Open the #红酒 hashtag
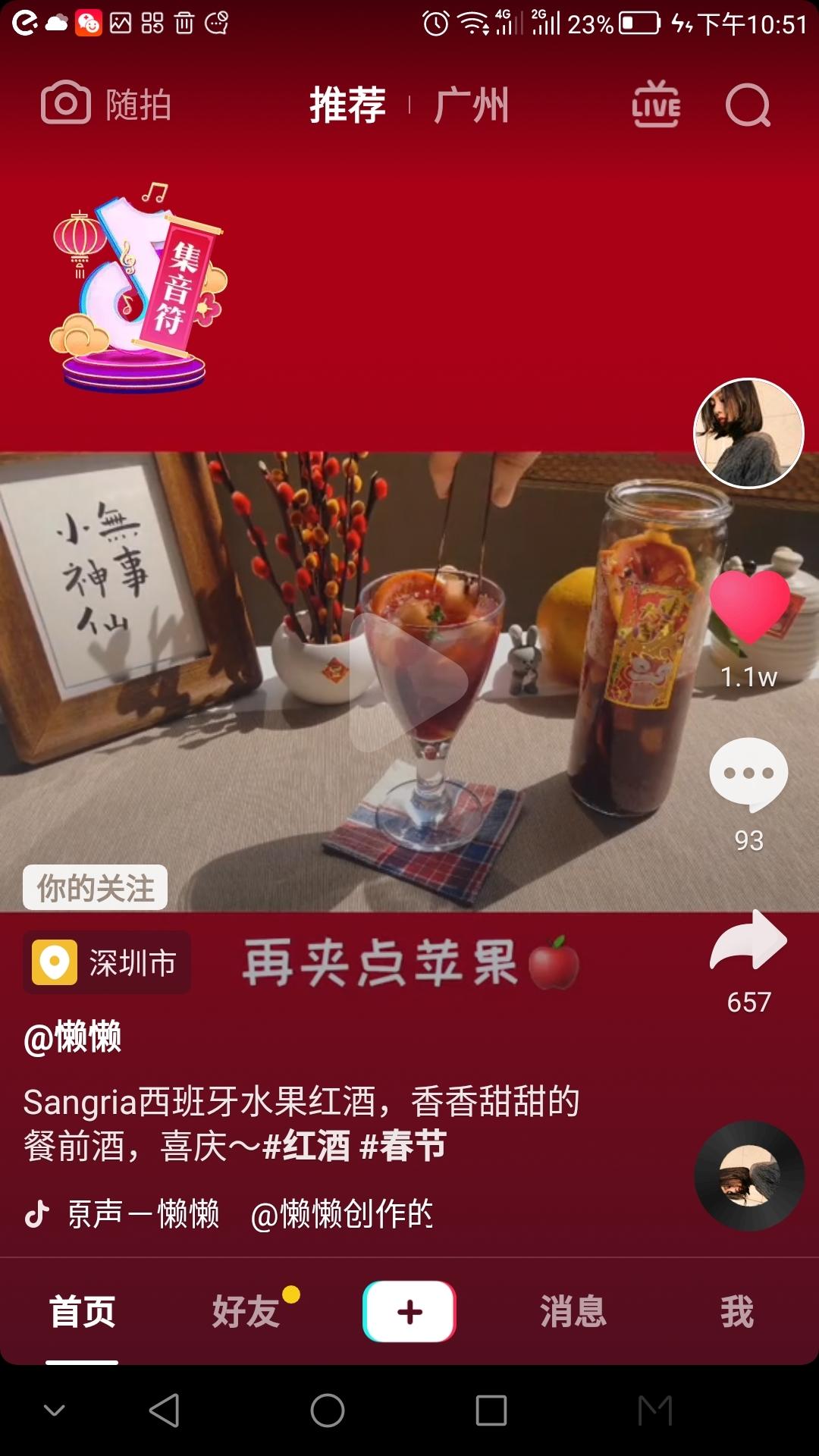 pos(306,1145)
